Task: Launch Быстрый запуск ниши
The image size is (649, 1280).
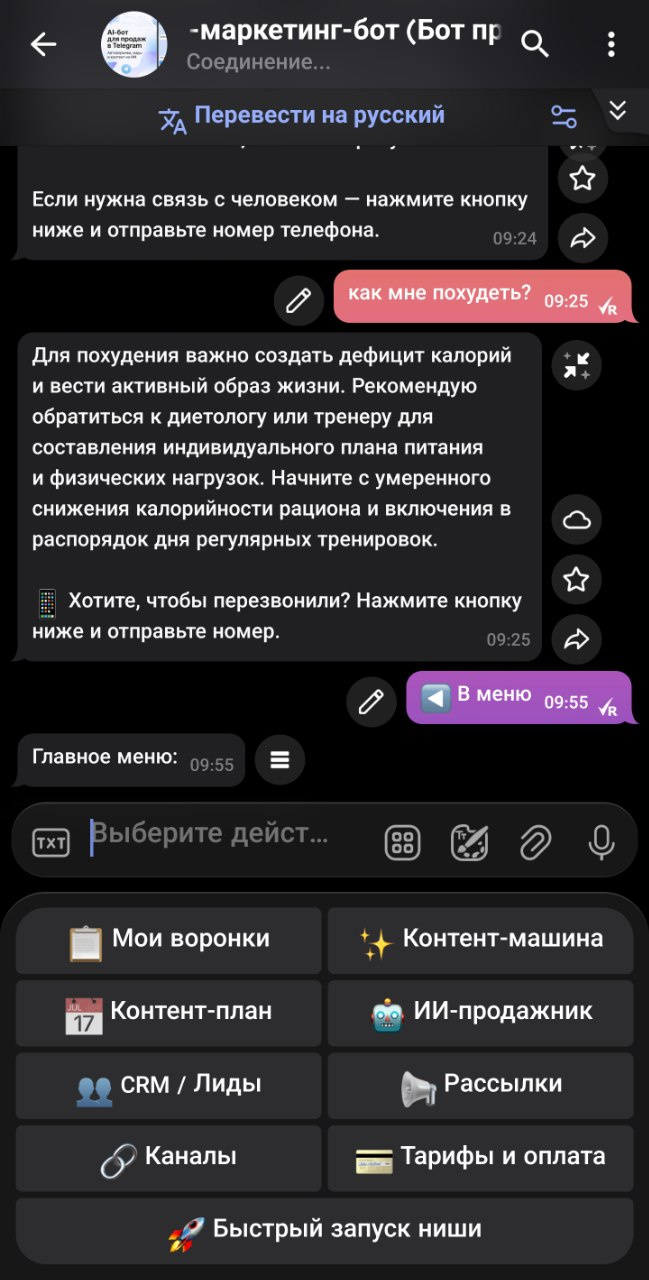Action: click(325, 1230)
